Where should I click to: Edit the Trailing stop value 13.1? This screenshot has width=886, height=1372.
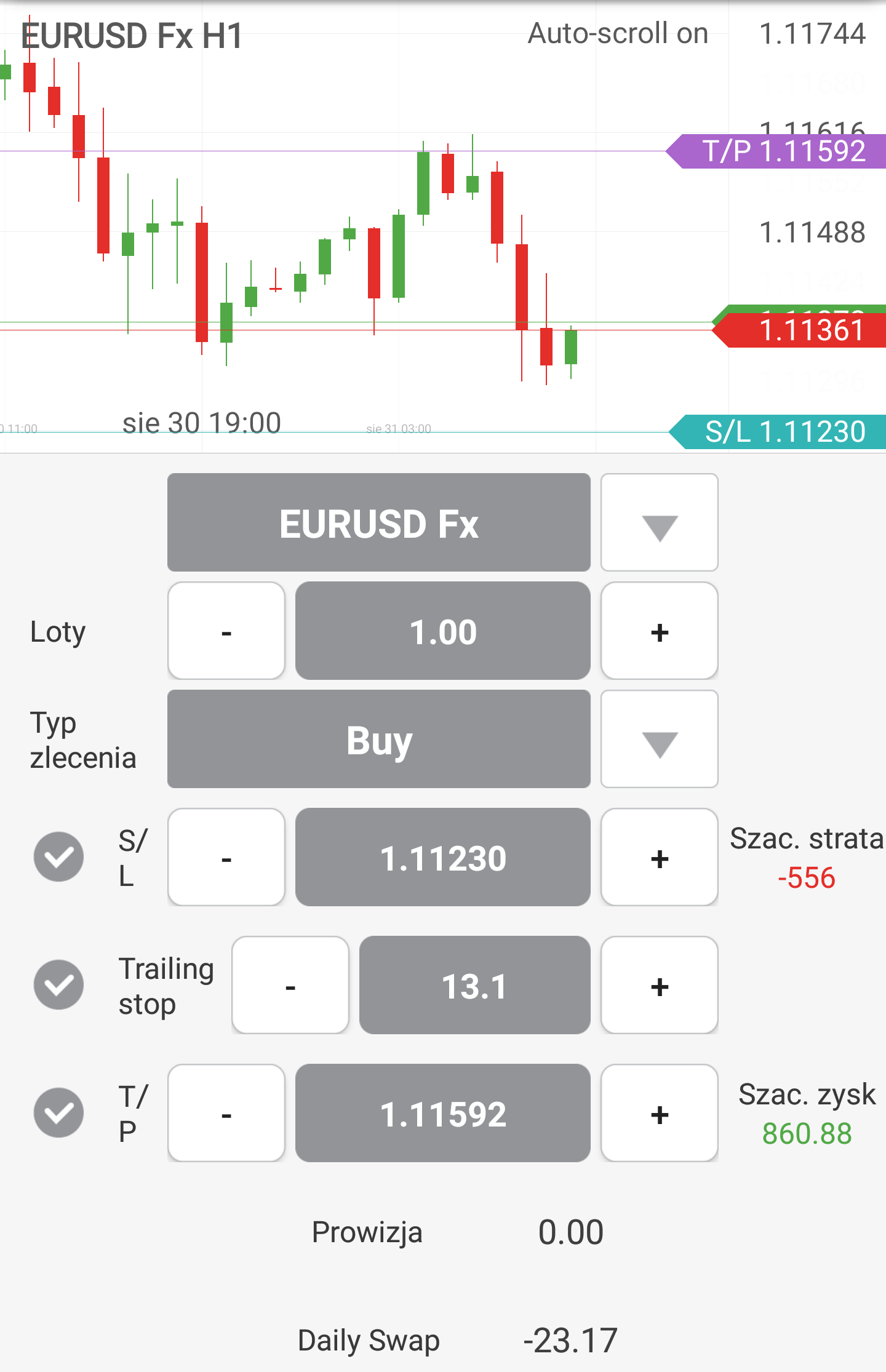click(474, 986)
